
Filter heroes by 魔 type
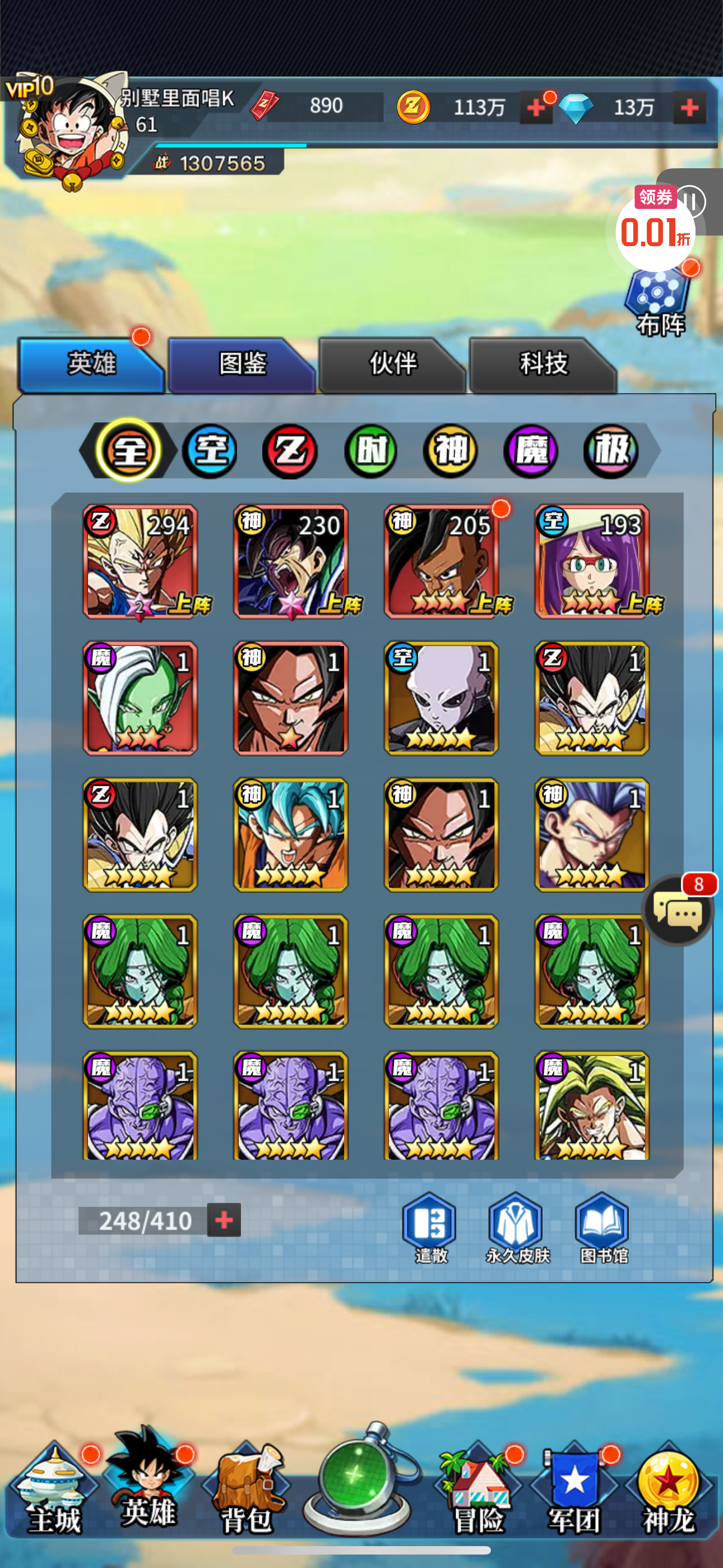(x=531, y=451)
